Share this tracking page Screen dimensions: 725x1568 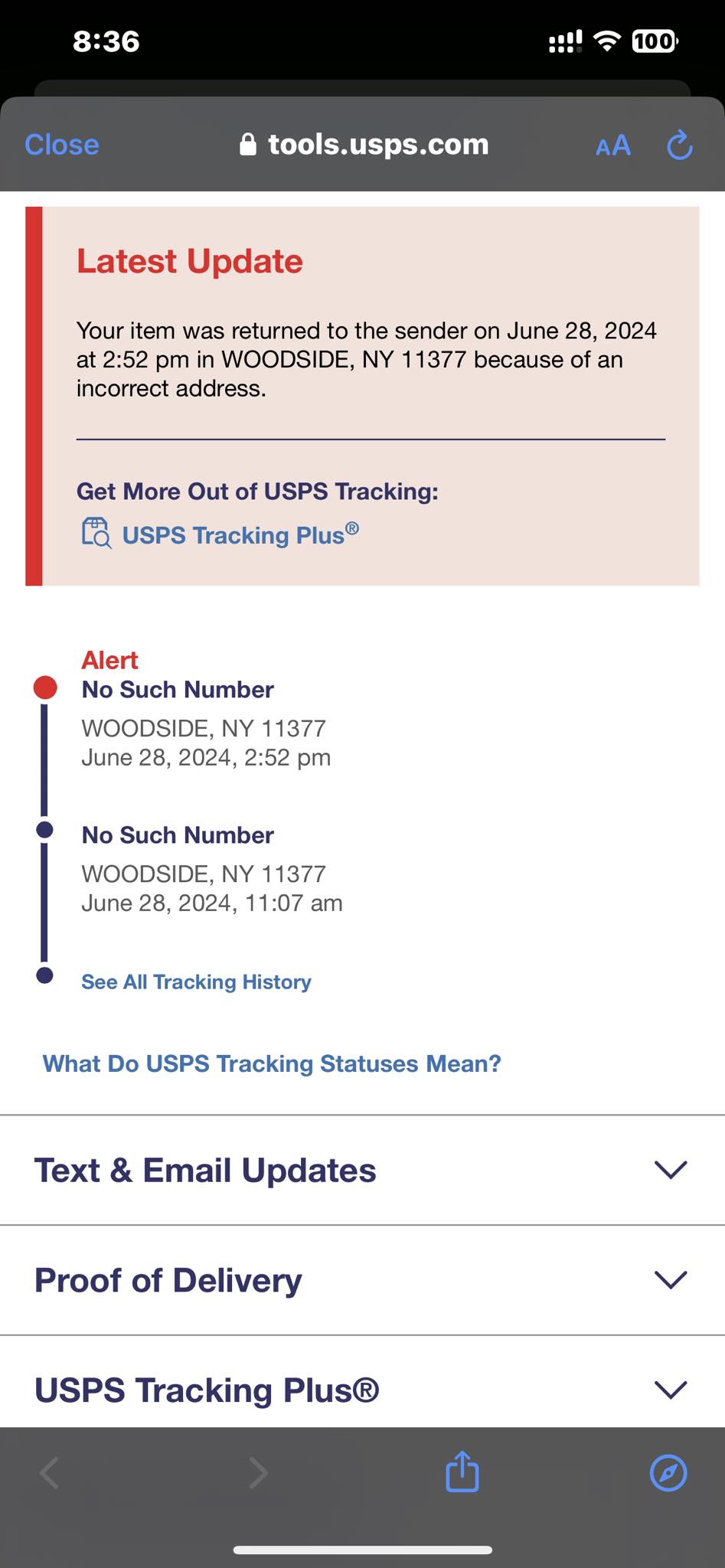pyautogui.click(x=462, y=1471)
